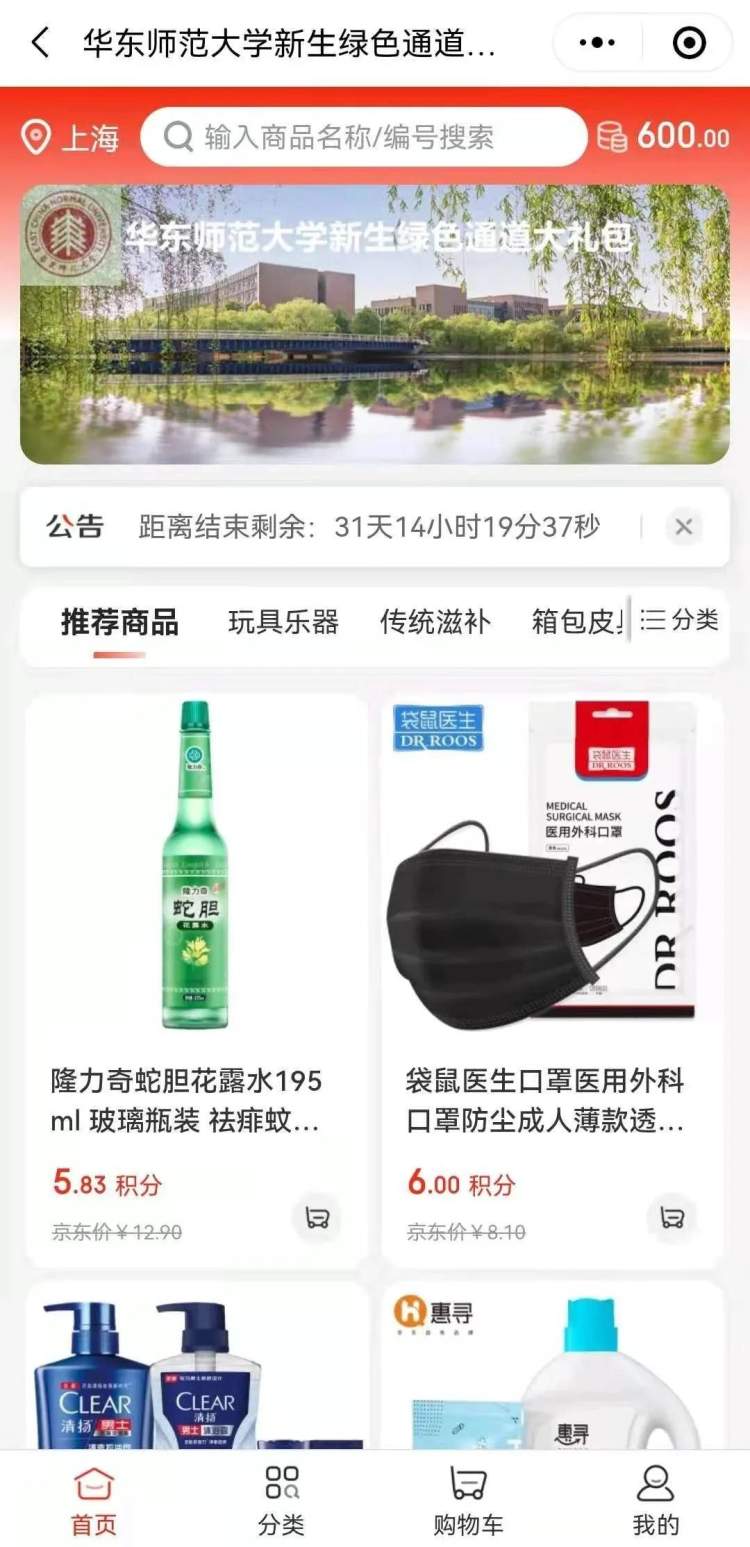Viewport: 750px width, 1547px height.
Task: Switch to the 玩具乐器 tab
Action: [x=283, y=622]
